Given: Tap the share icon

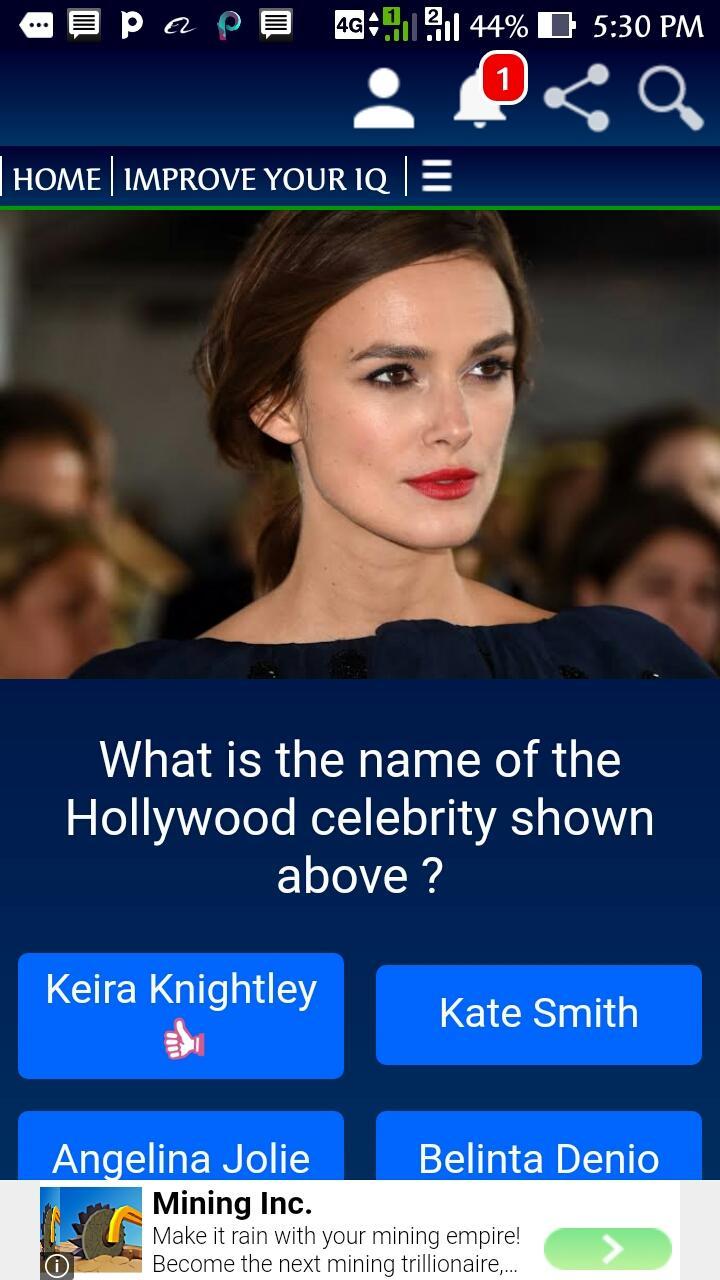Looking at the screenshot, I should (x=578, y=97).
